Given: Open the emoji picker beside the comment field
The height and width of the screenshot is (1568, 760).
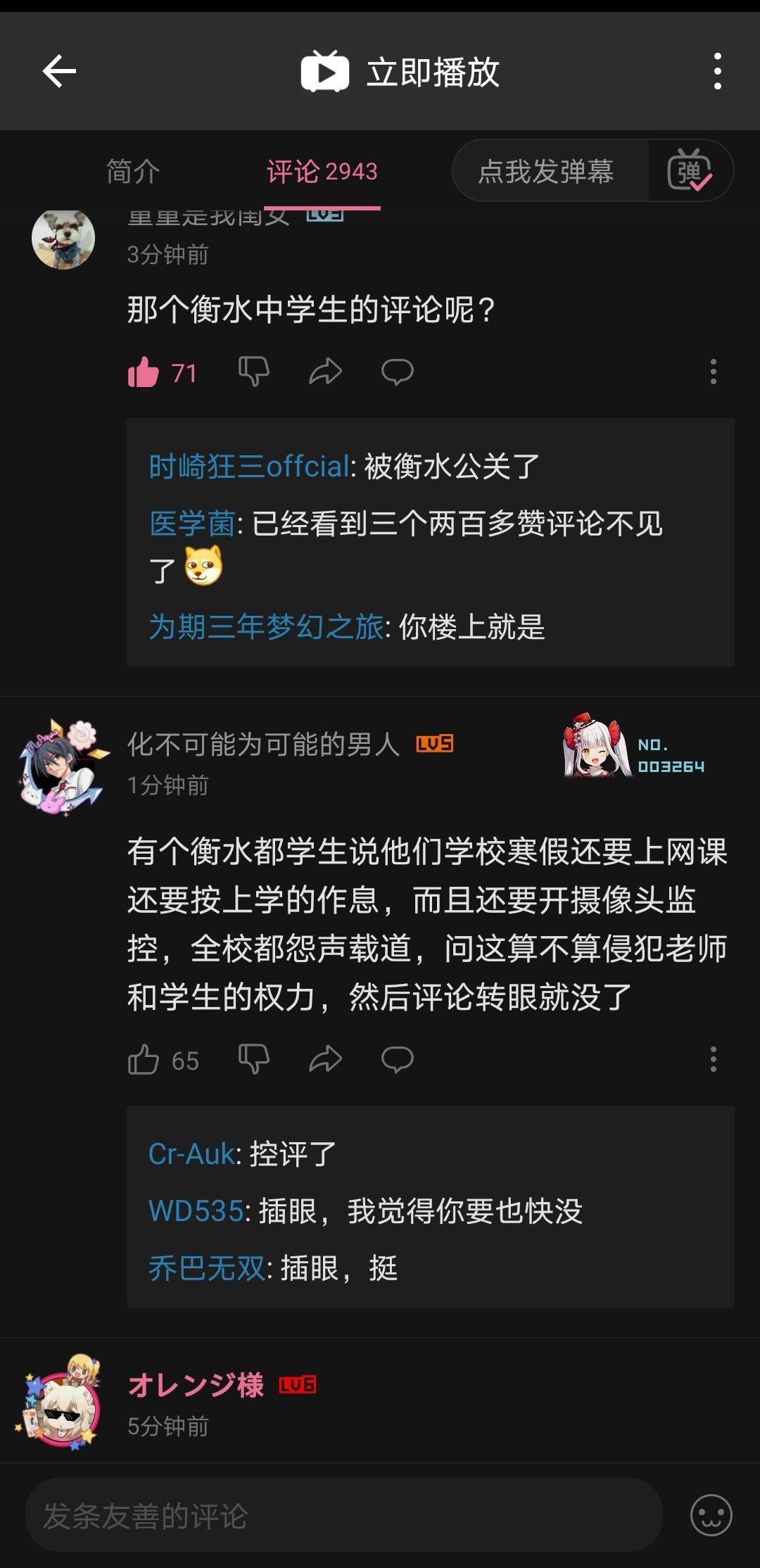Looking at the screenshot, I should coord(711,1516).
